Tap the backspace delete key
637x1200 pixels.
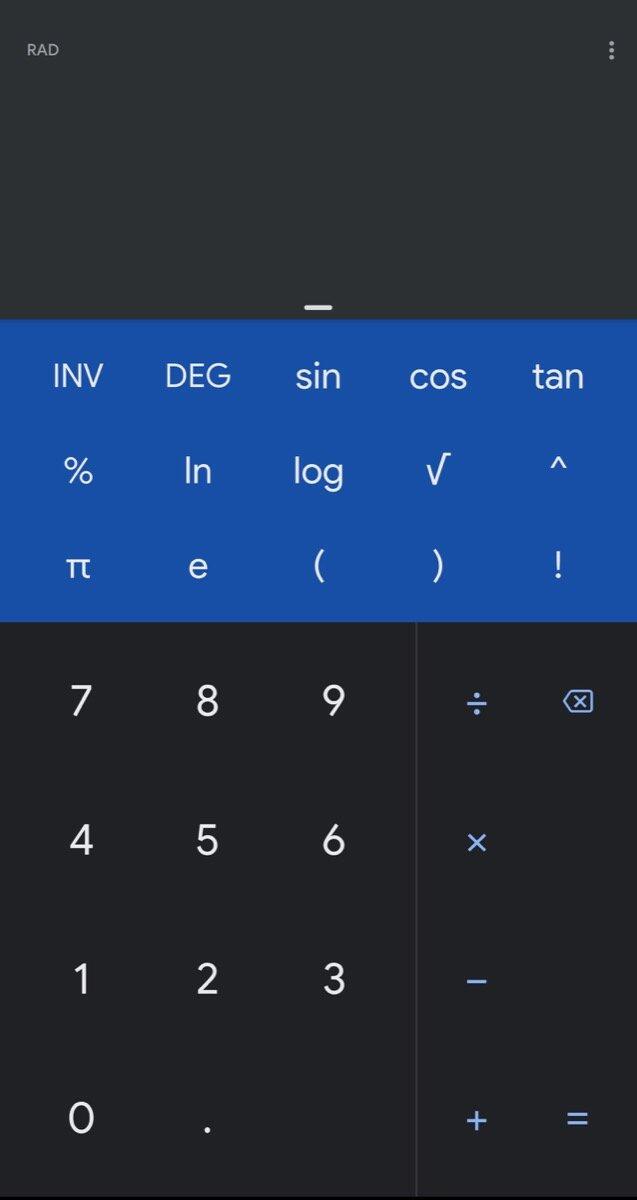pos(577,702)
